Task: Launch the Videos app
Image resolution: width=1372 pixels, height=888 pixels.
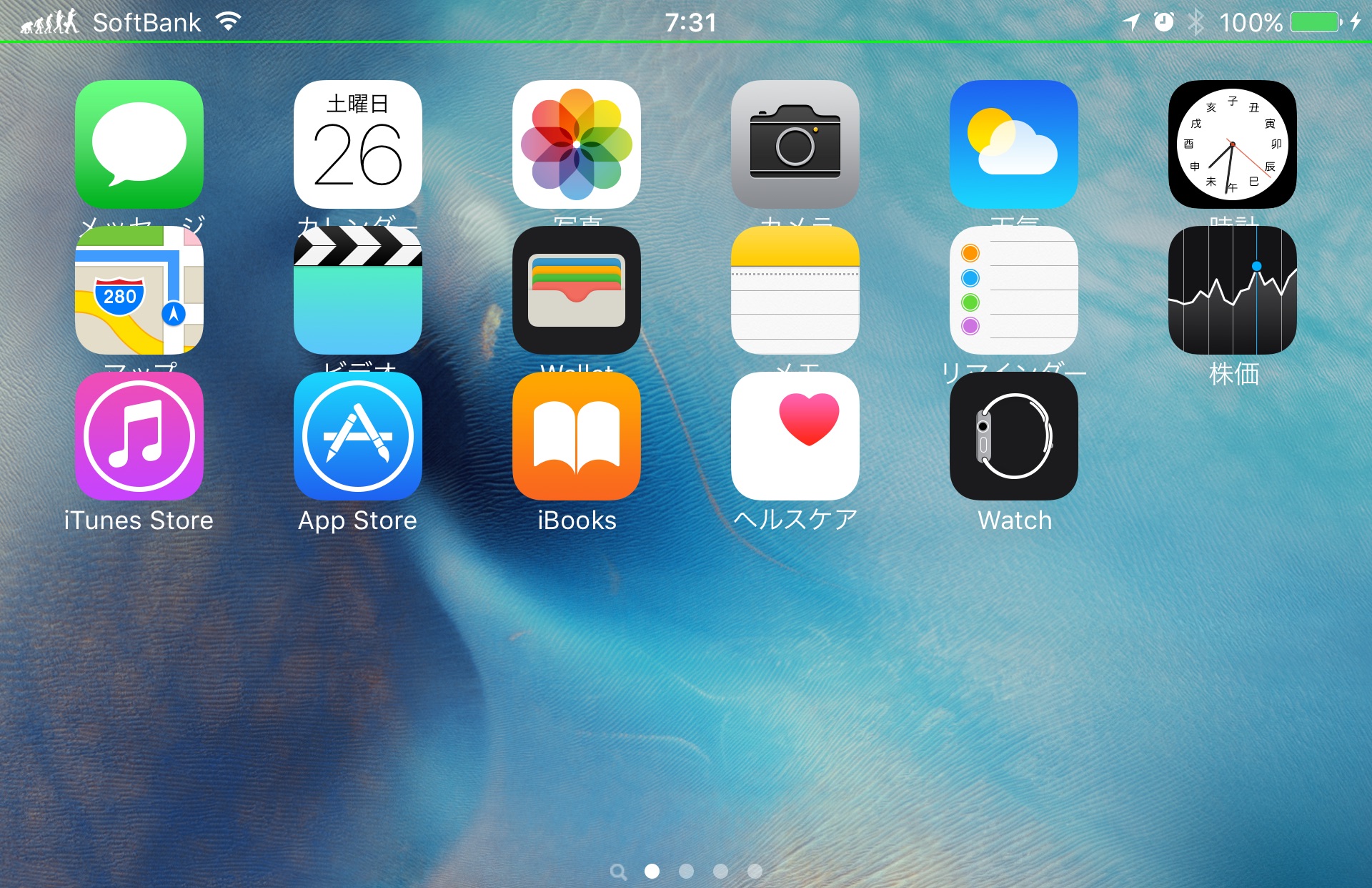Action: (x=358, y=290)
